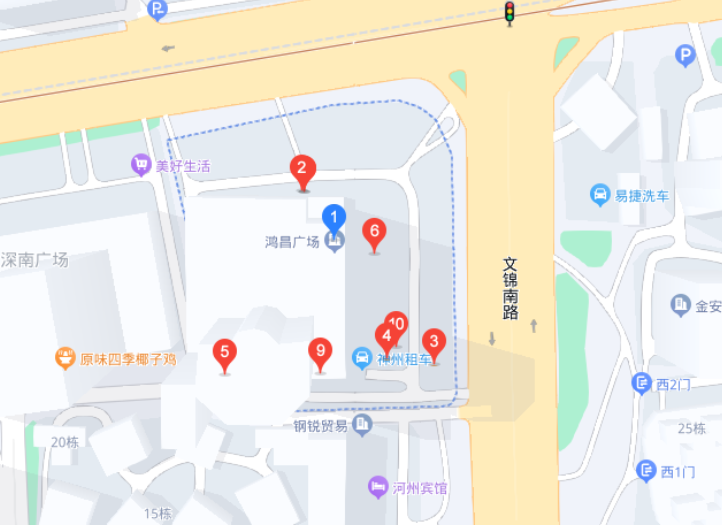The image size is (722, 525).
Task: Open the 河州宾馆 hotel point
Action: click(377, 488)
